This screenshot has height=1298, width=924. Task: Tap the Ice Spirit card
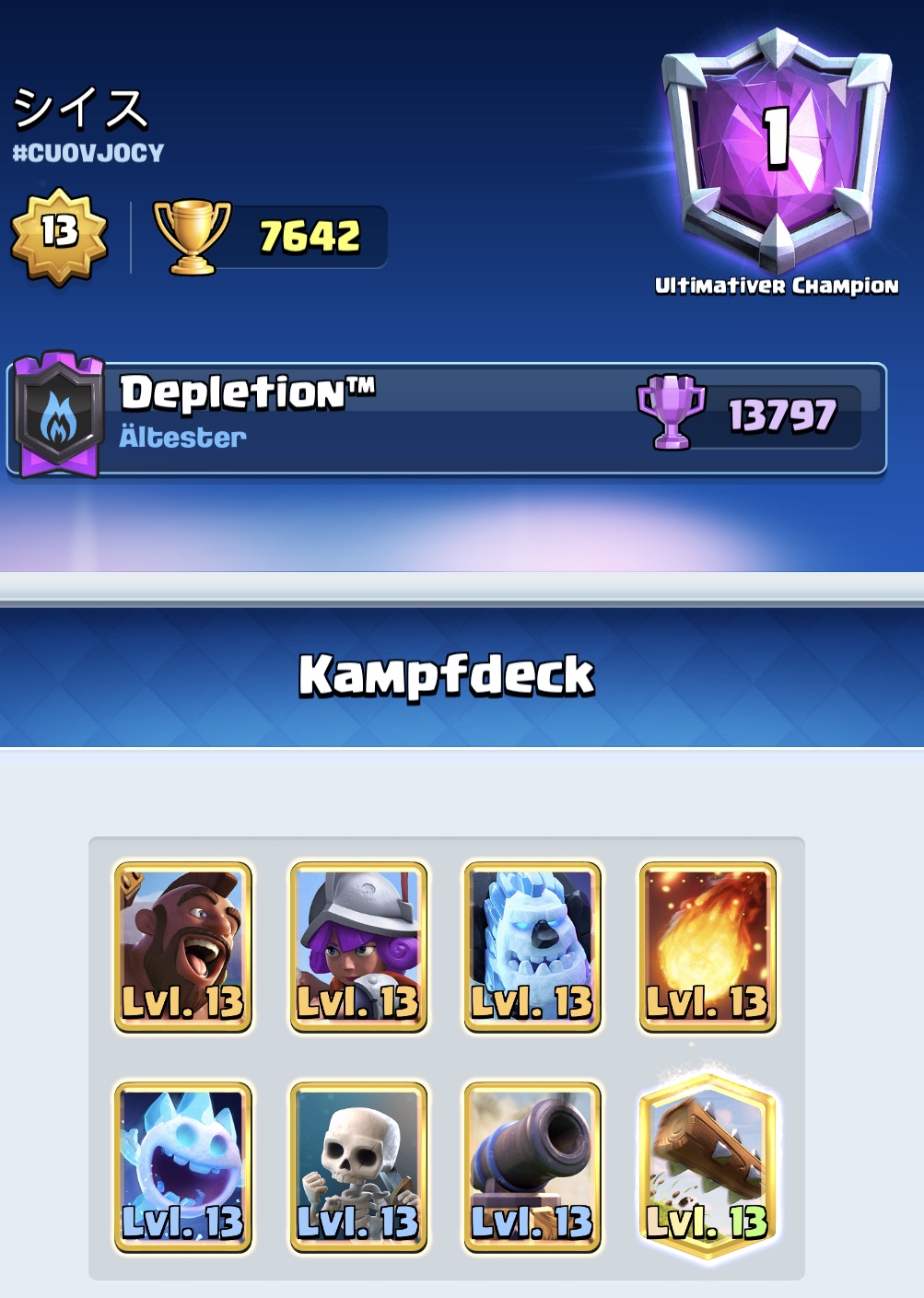(x=182, y=1167)
